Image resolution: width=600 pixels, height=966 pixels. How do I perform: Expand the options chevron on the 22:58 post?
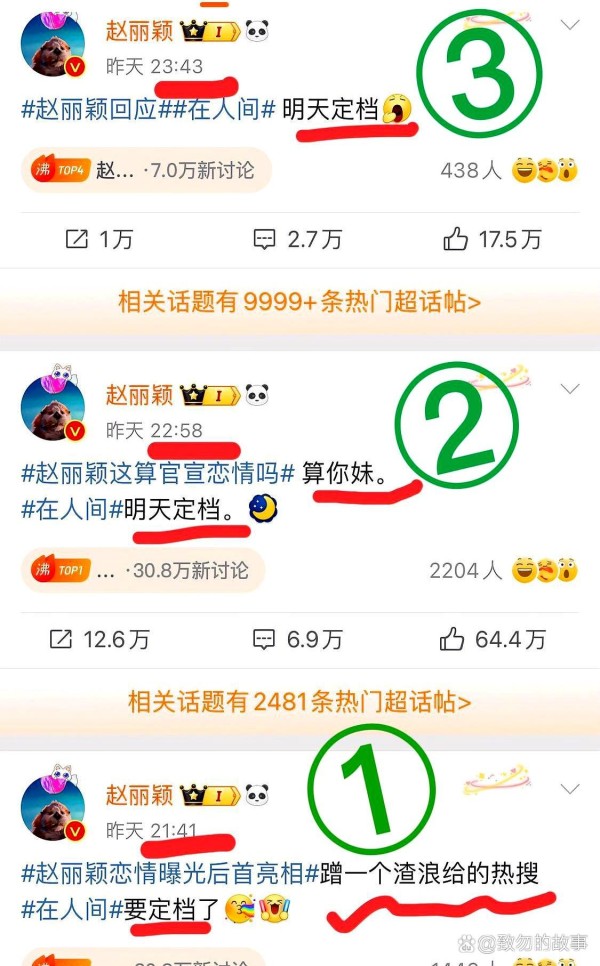click(x=570, y=388)
